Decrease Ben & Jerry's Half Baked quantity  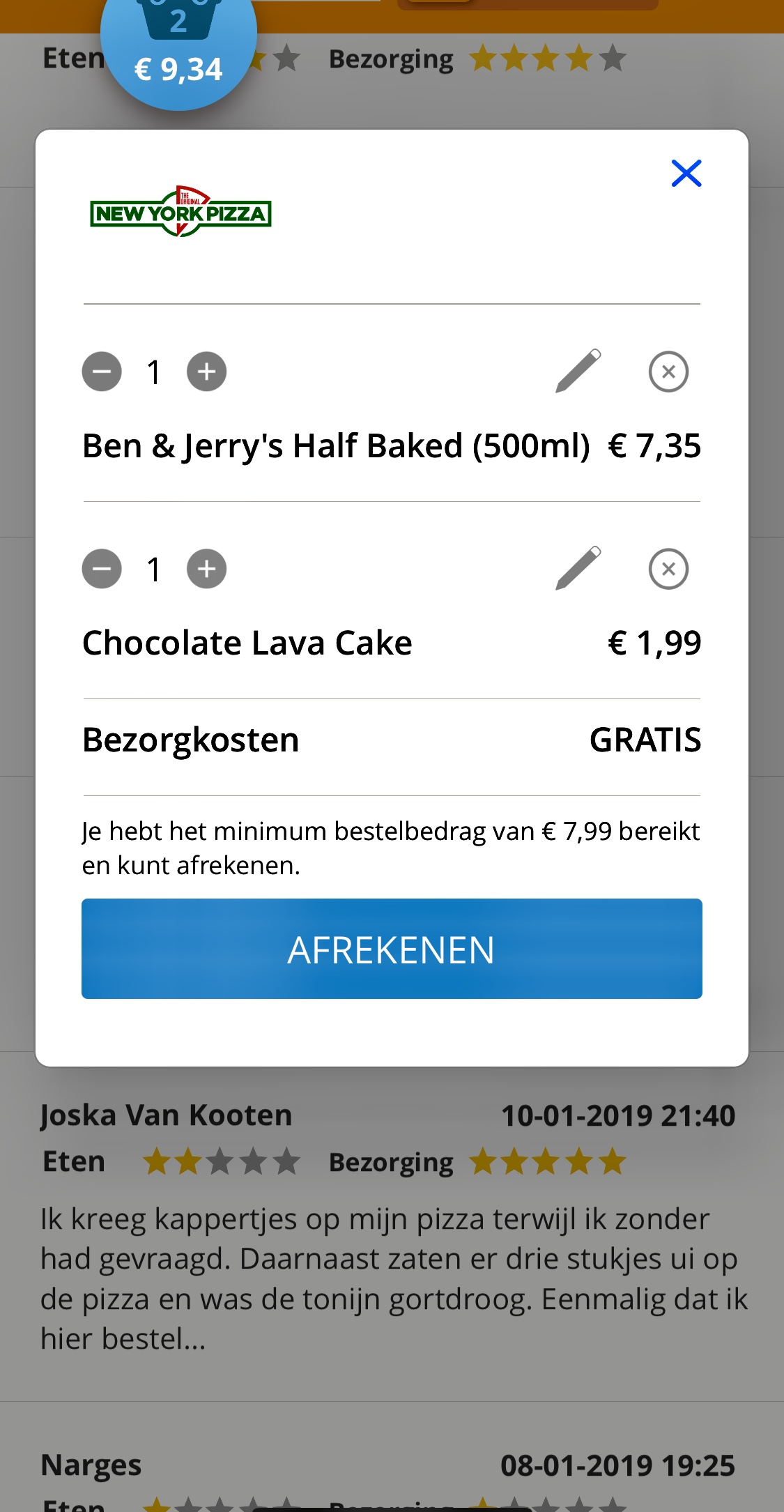click(x=102, y=372)
